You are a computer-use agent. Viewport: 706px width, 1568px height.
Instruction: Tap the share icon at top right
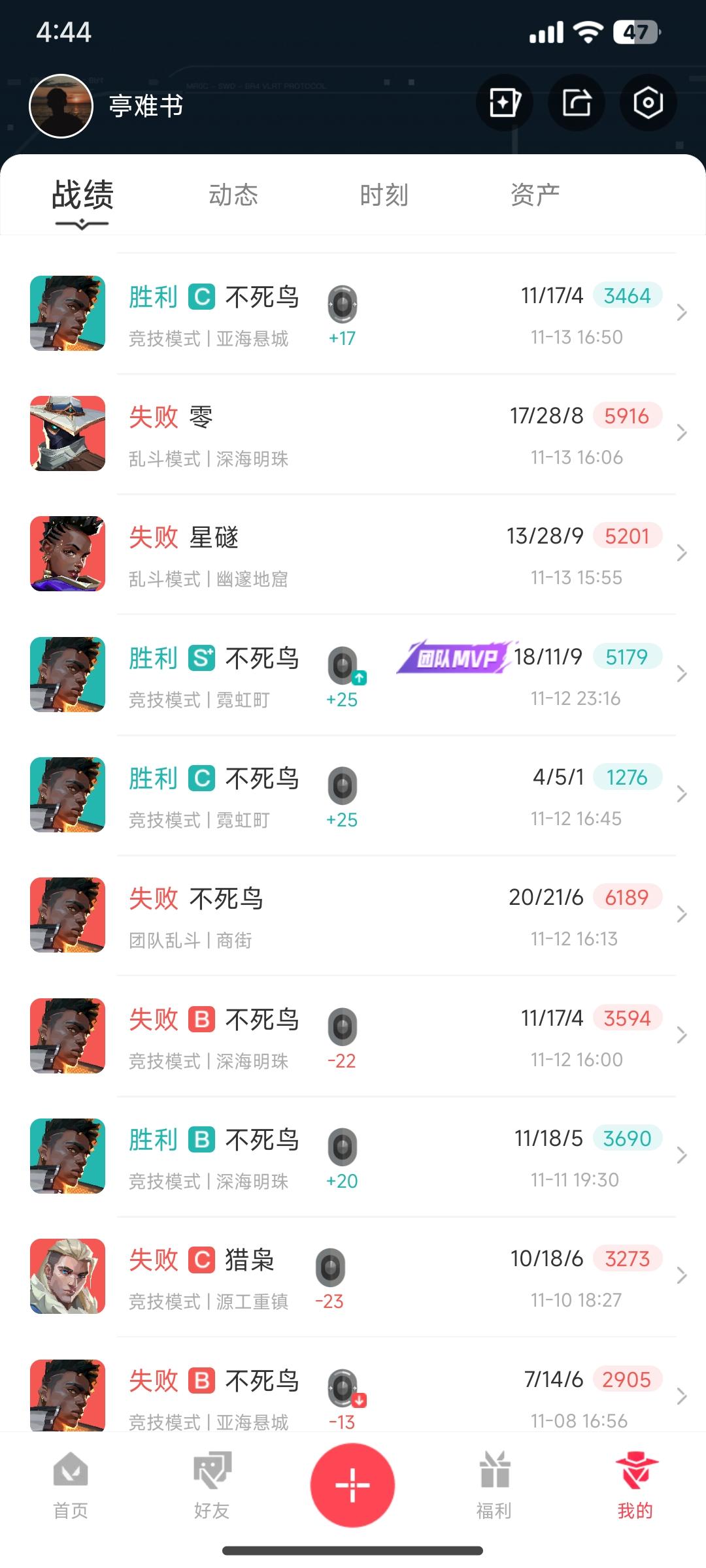click(x=576, y=103)
